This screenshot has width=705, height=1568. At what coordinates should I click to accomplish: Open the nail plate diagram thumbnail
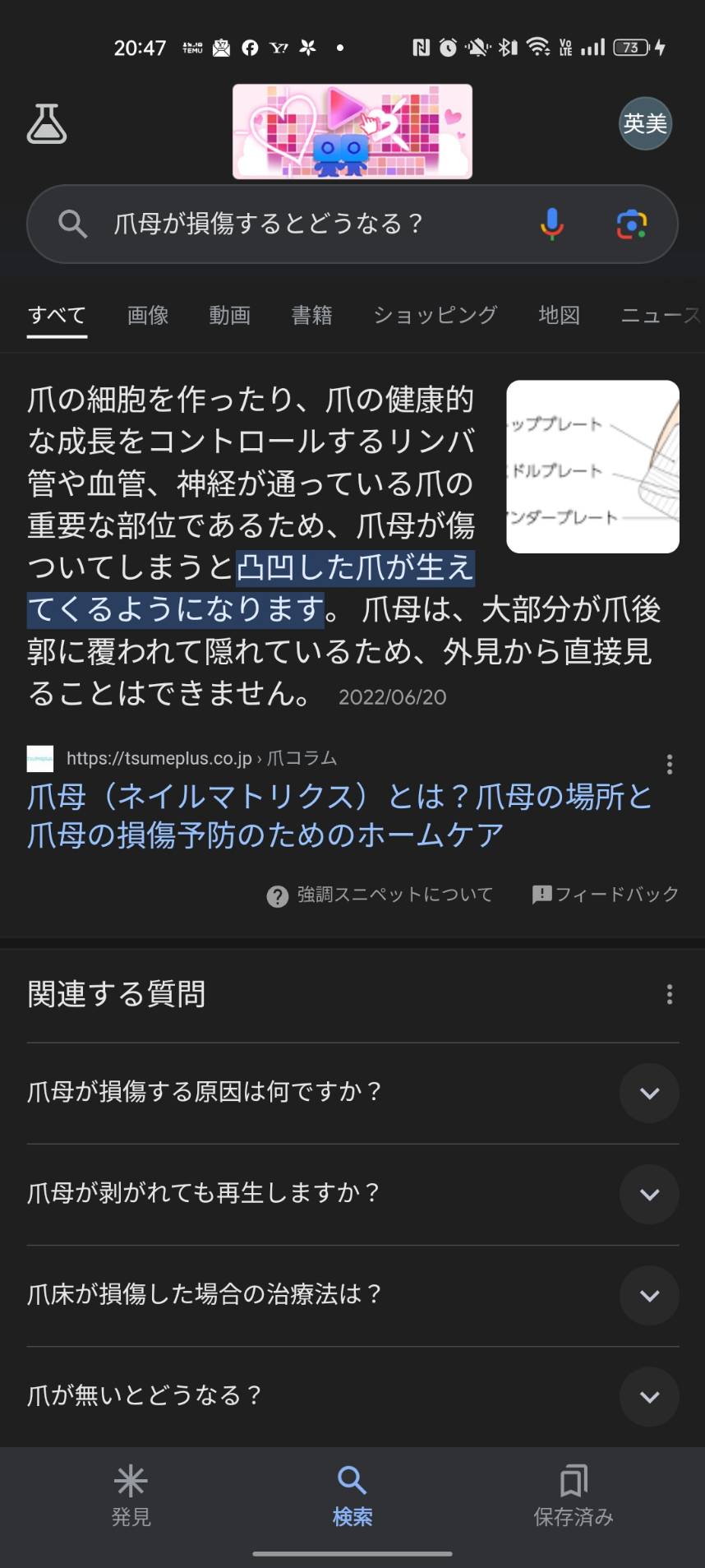pos(592,466)
